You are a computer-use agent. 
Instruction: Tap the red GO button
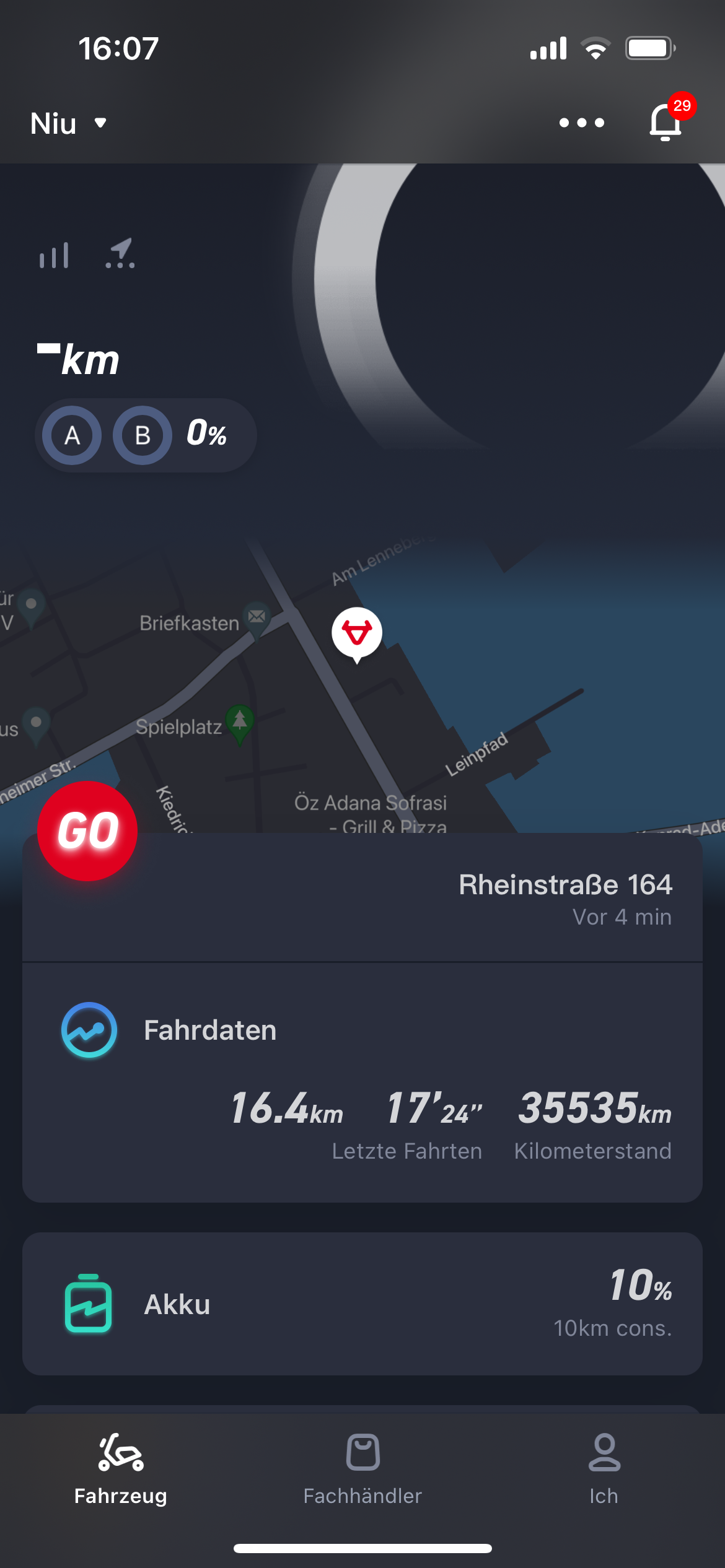87,830
